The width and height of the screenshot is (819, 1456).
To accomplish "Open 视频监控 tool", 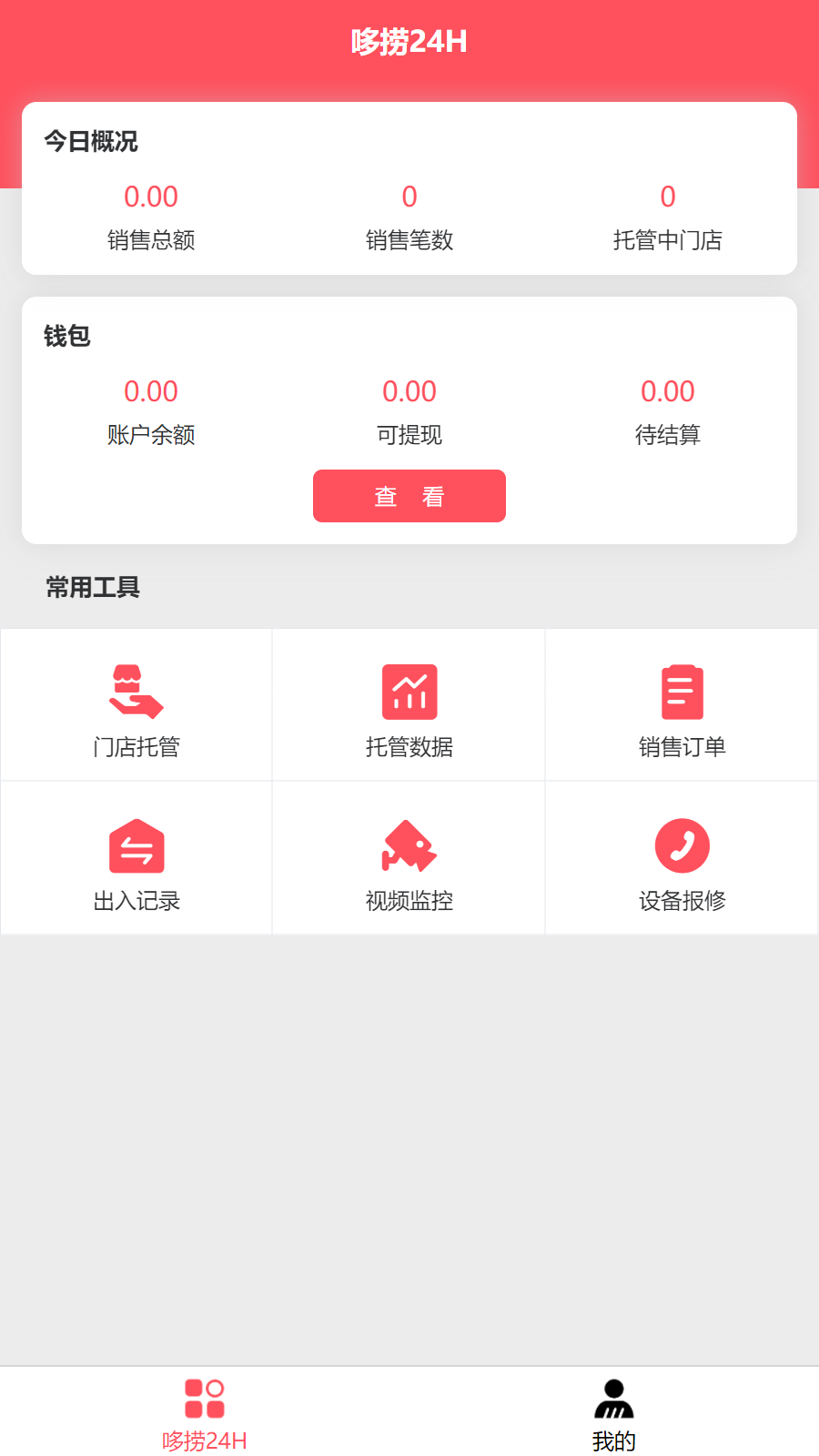I will 409,862.
